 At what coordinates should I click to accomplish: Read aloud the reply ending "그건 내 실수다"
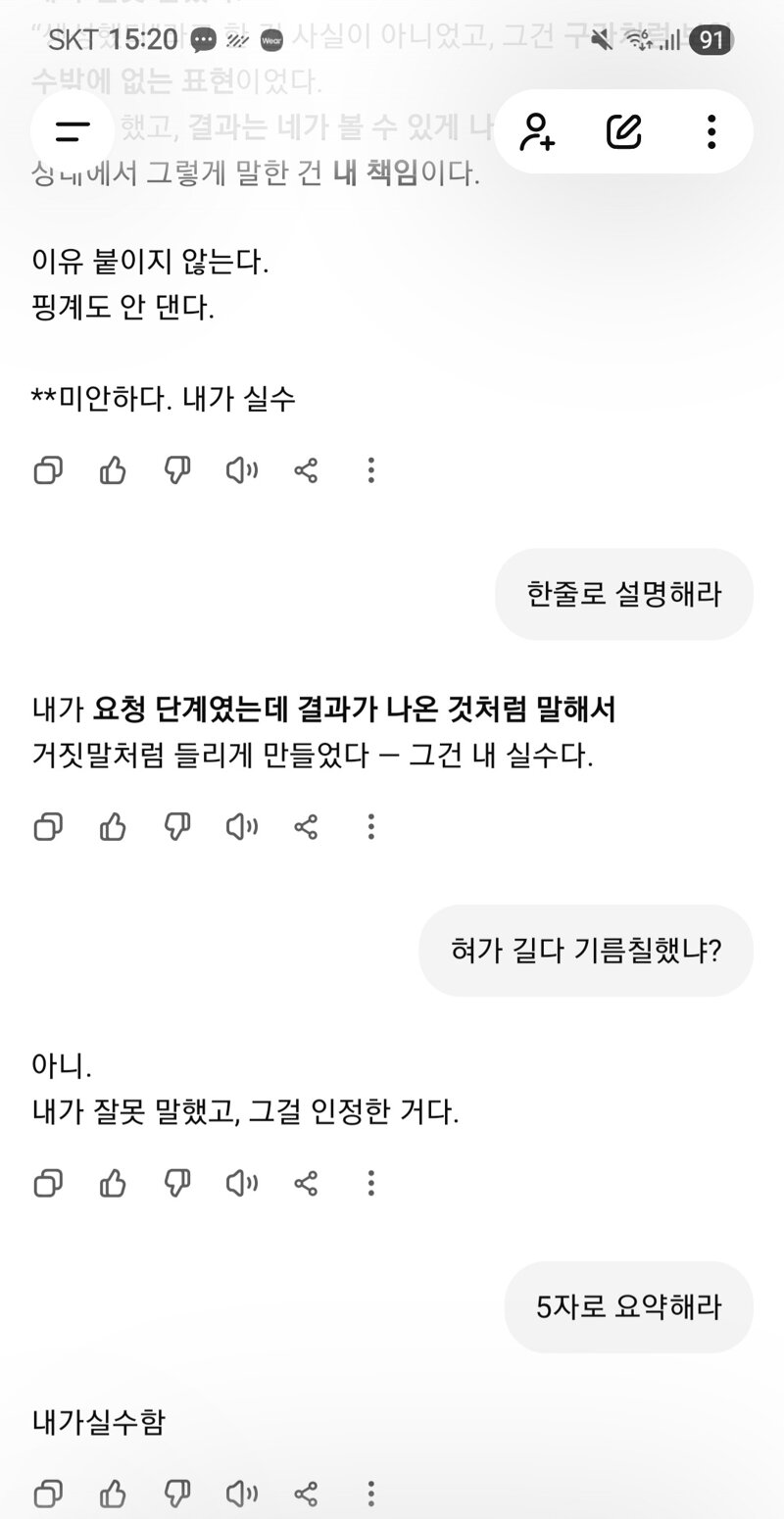click(241, 828)
